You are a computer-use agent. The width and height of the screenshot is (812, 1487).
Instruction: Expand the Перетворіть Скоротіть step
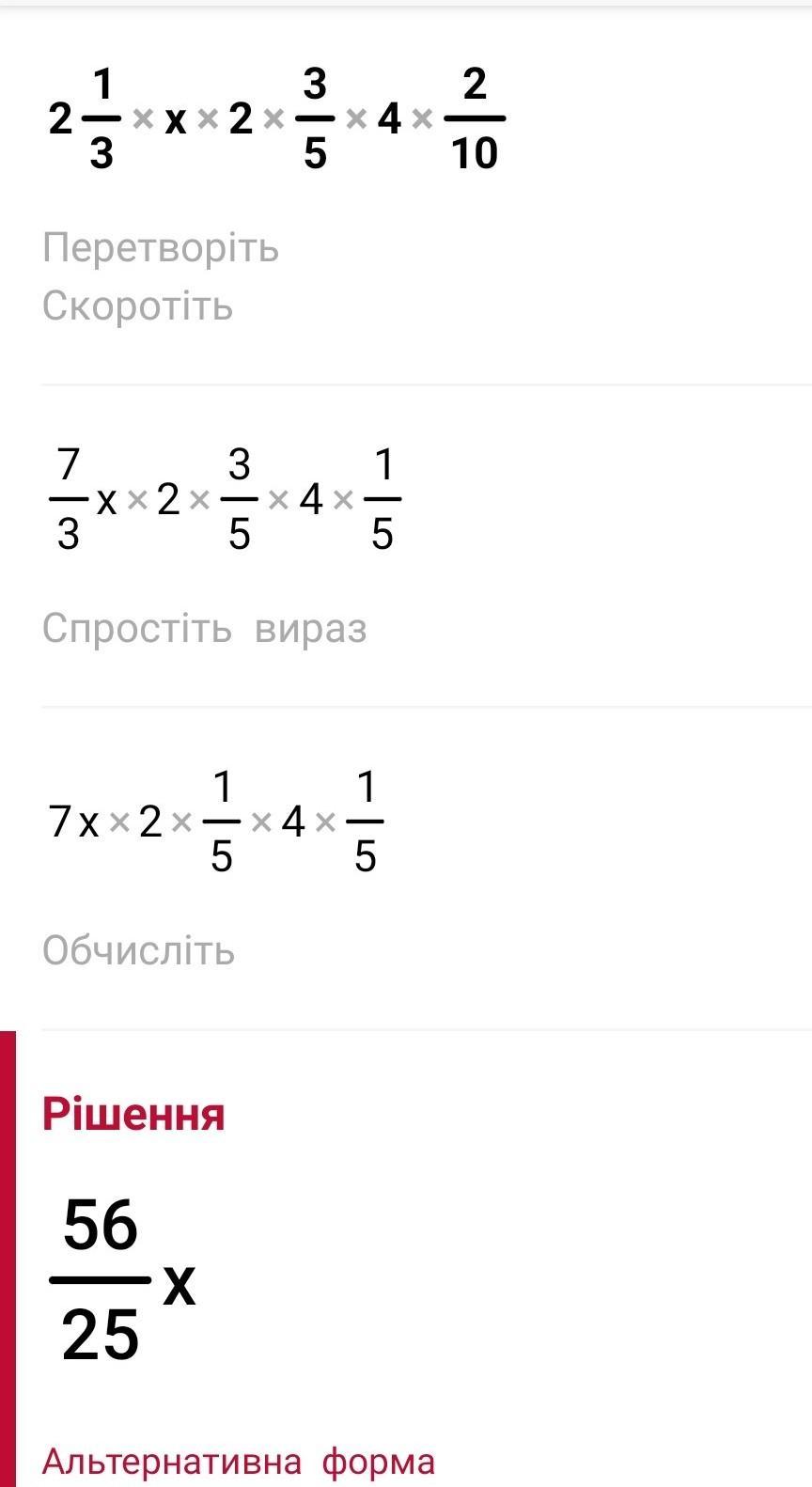(x=160, y=276)
